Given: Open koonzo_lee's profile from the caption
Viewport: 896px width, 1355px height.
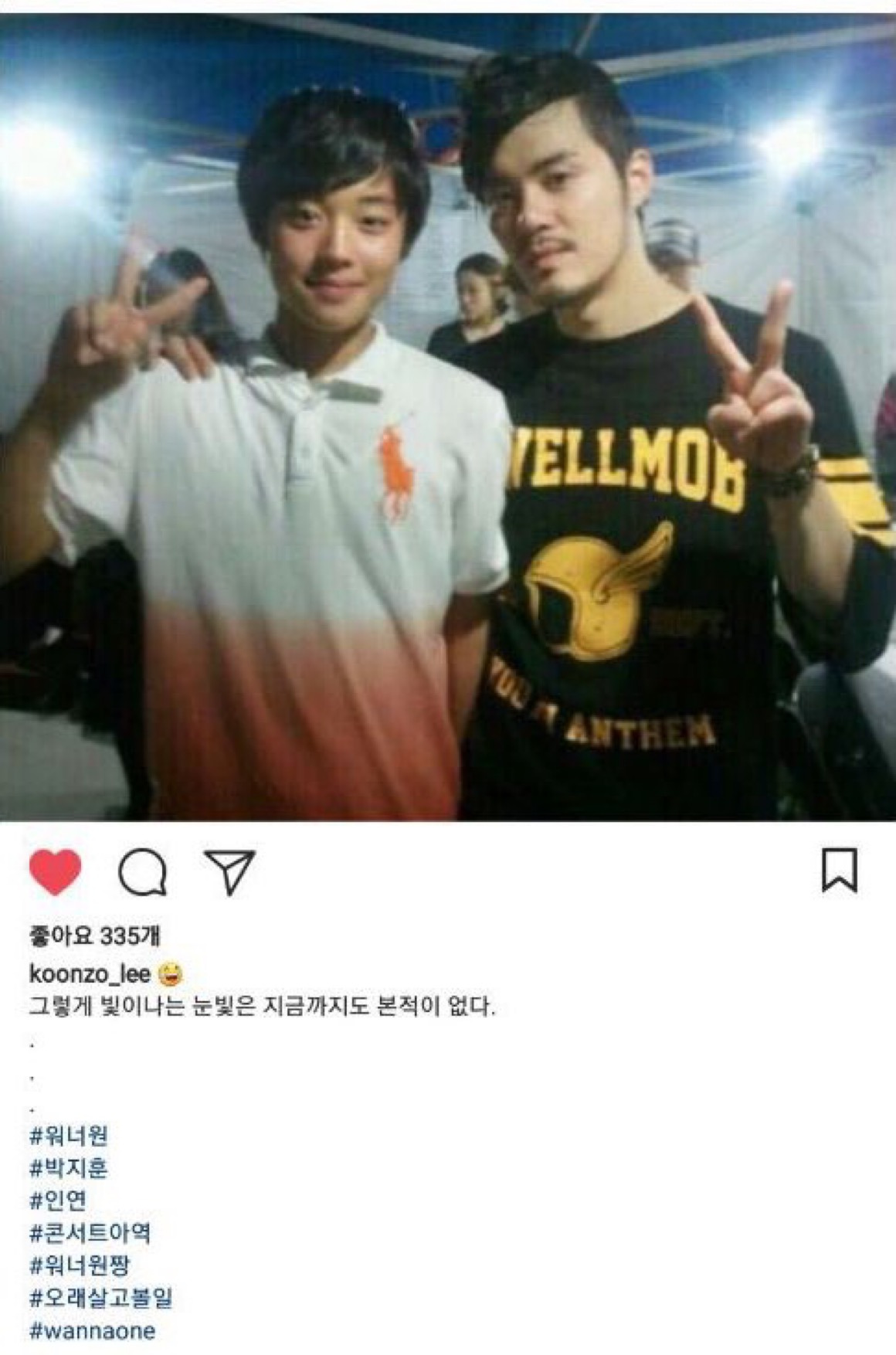Looking at the screenshot, I should (90, 973).
